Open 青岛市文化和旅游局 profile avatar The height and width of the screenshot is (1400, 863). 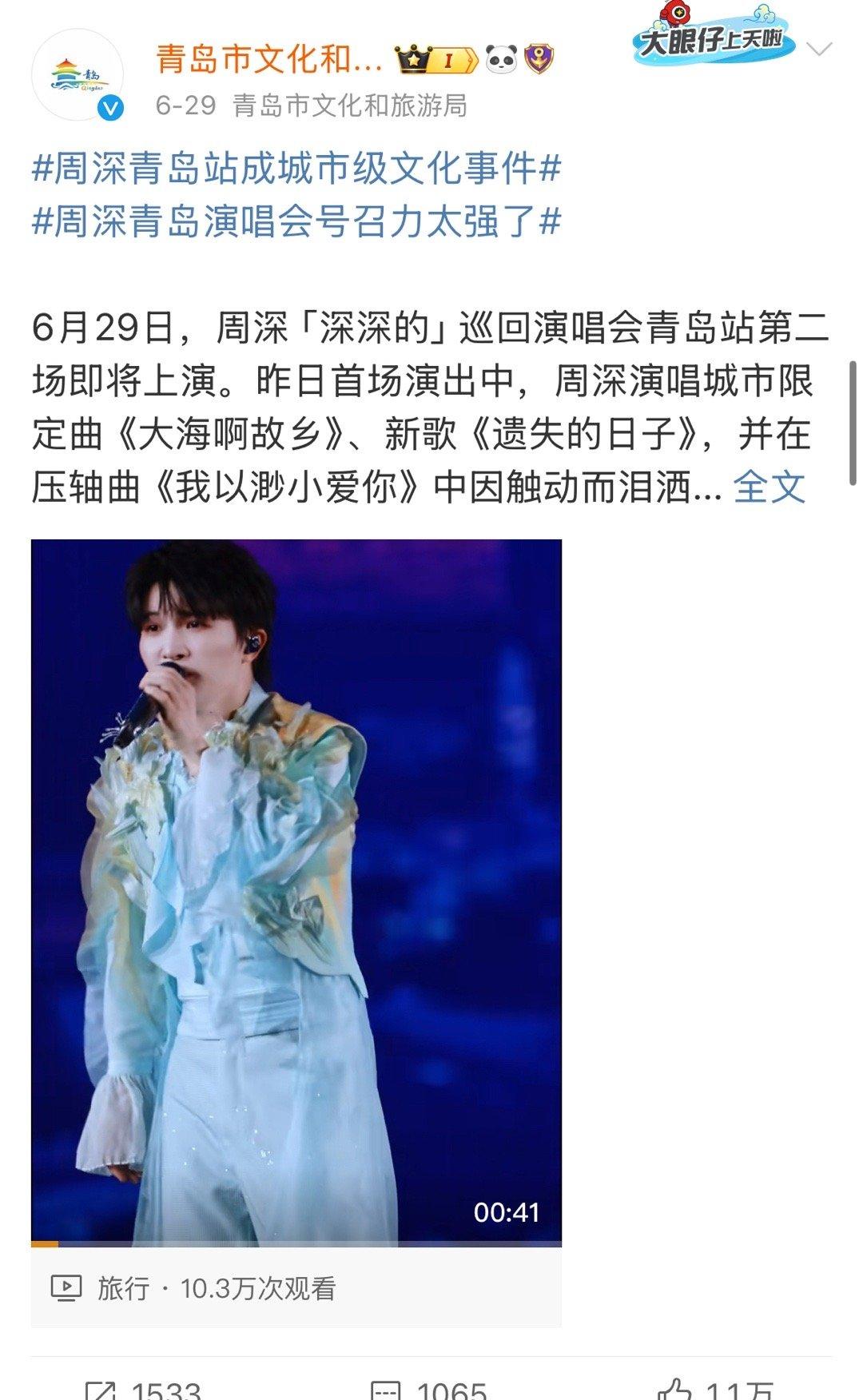pos(78,75)
